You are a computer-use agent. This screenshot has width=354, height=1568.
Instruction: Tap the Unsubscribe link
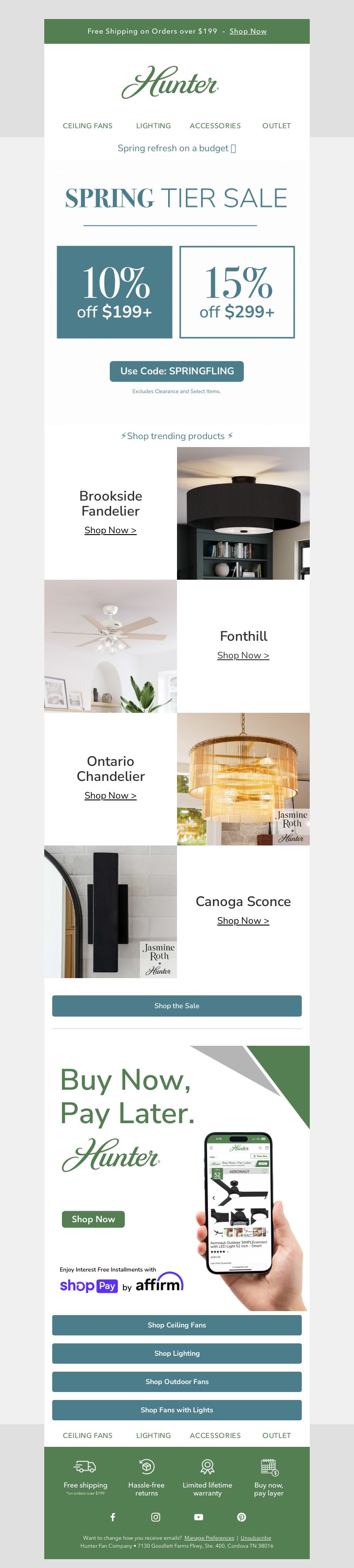[255, 1537]
